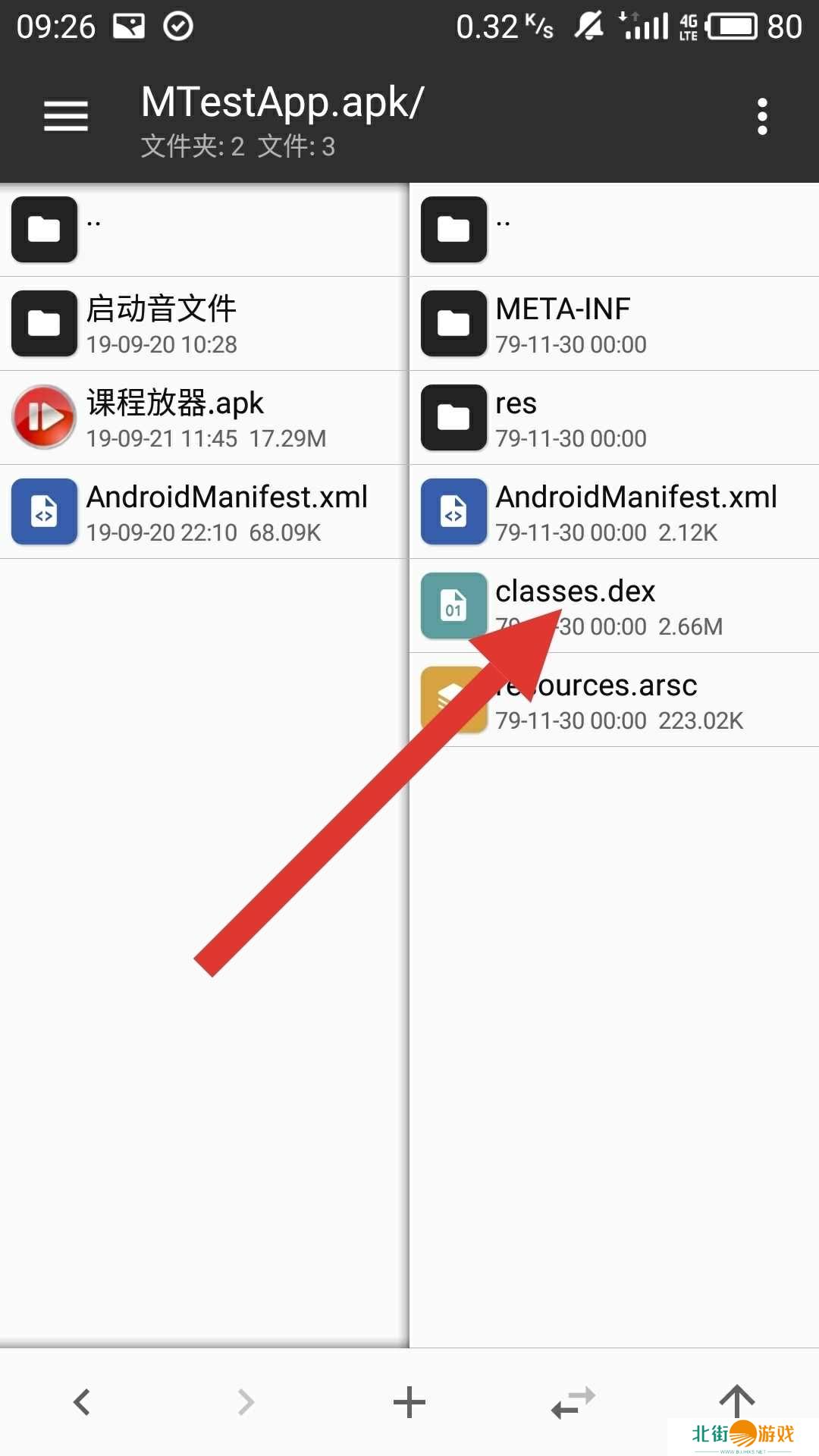The image size is (819, 1456).
Task: Open the res folder
Action: click(613, 418)
